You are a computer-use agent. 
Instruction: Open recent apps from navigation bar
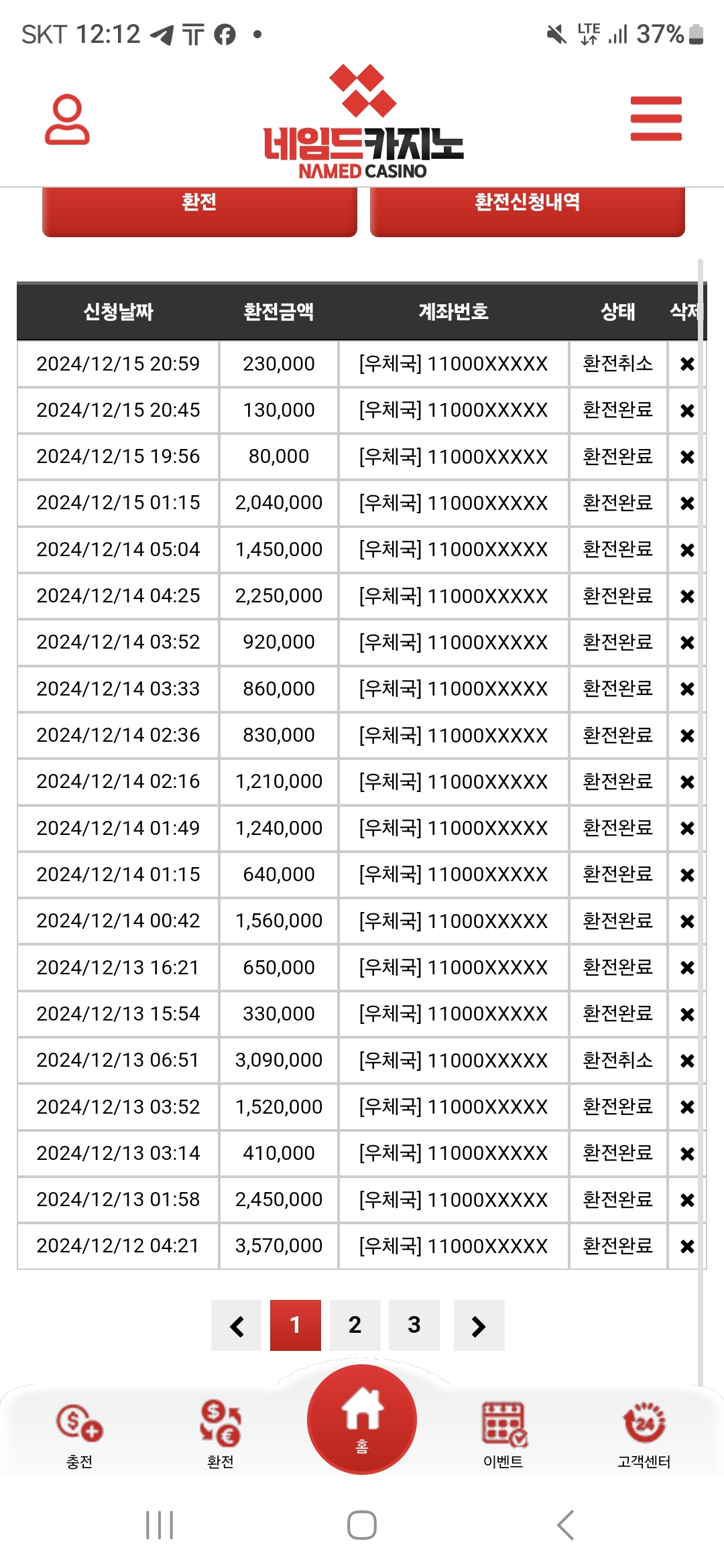pyautogui.click(x=160, y=1526)
